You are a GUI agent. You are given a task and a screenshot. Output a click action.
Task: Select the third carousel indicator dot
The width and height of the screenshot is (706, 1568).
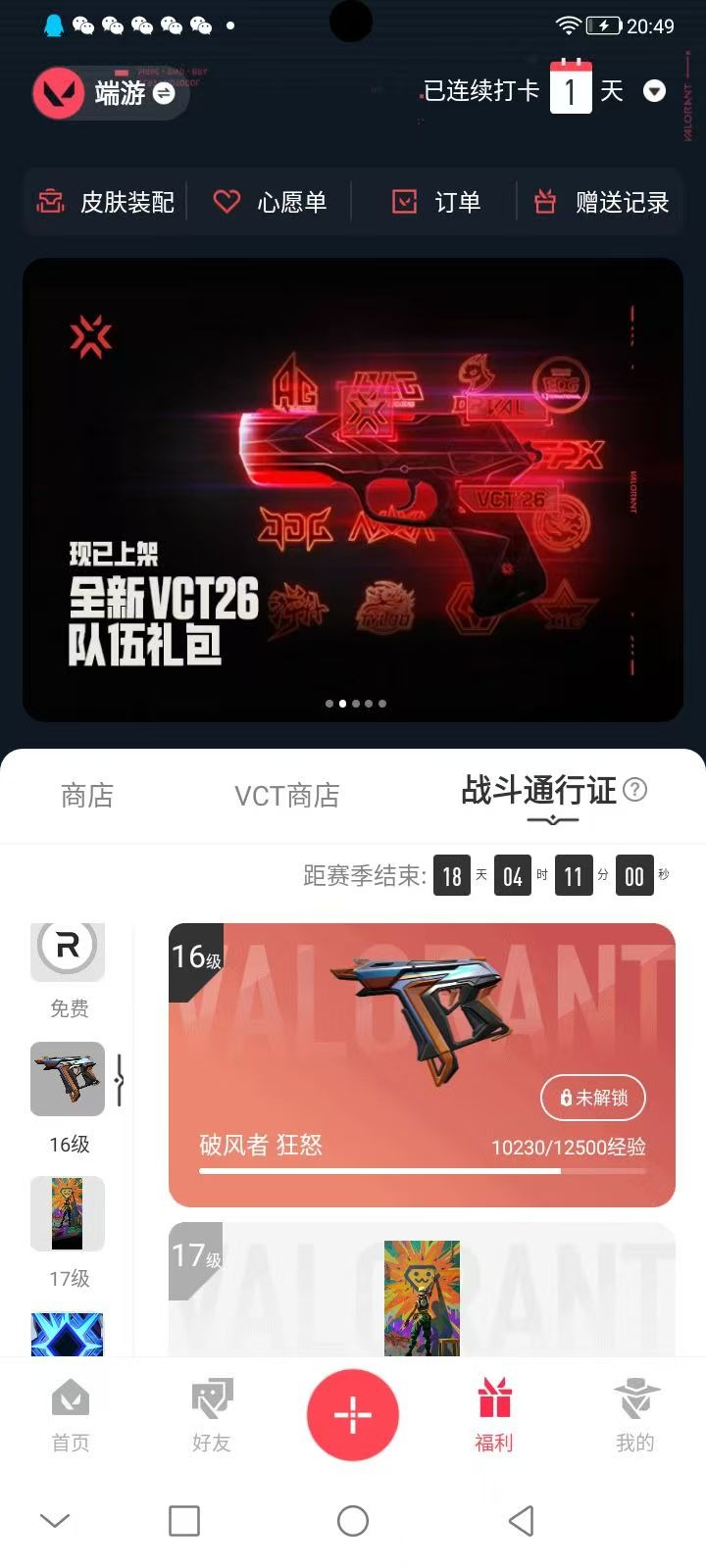click(355, 703)
